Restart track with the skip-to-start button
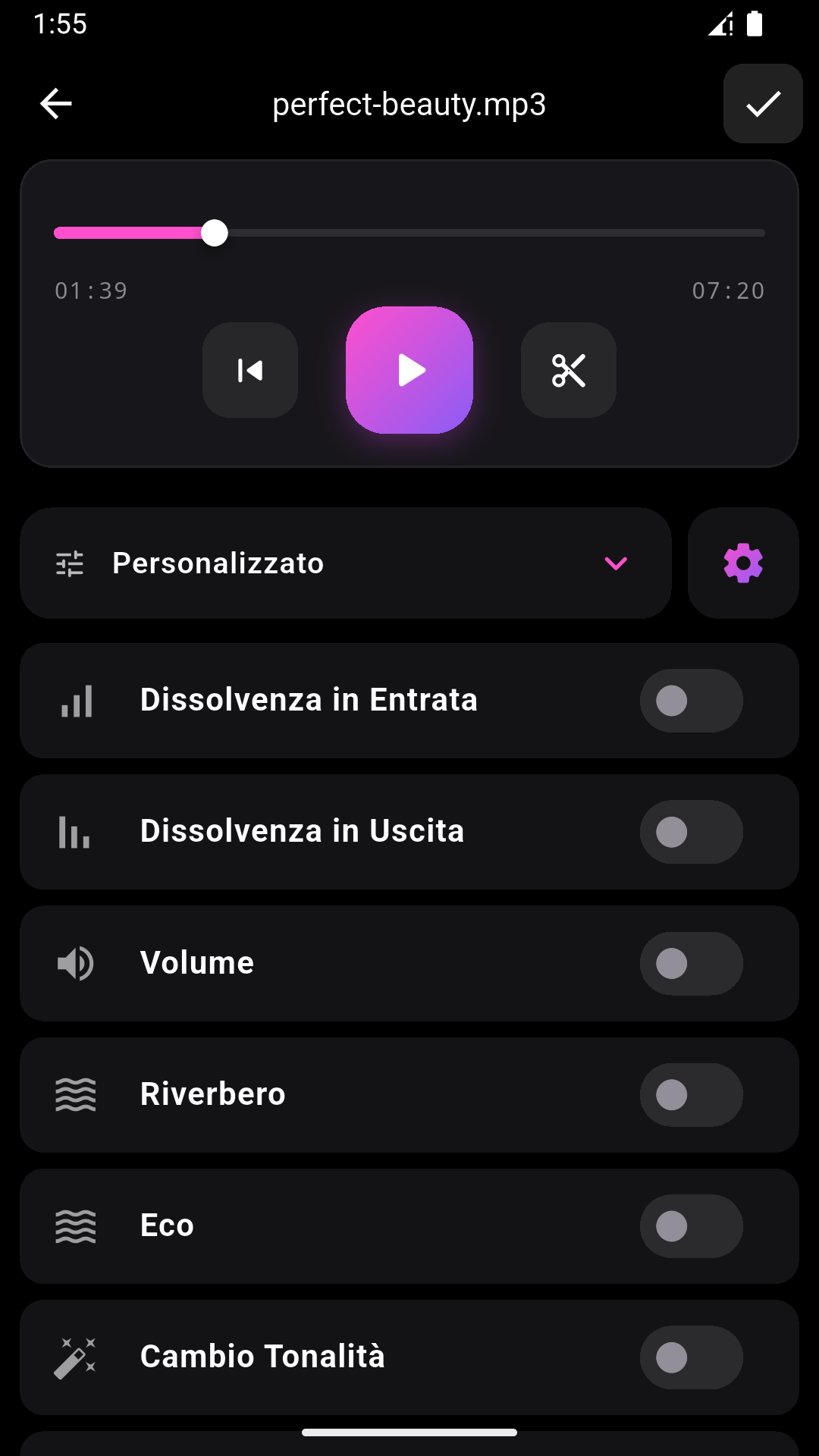This screenshot has width=819, height=1456. click(x=250, y=370)
